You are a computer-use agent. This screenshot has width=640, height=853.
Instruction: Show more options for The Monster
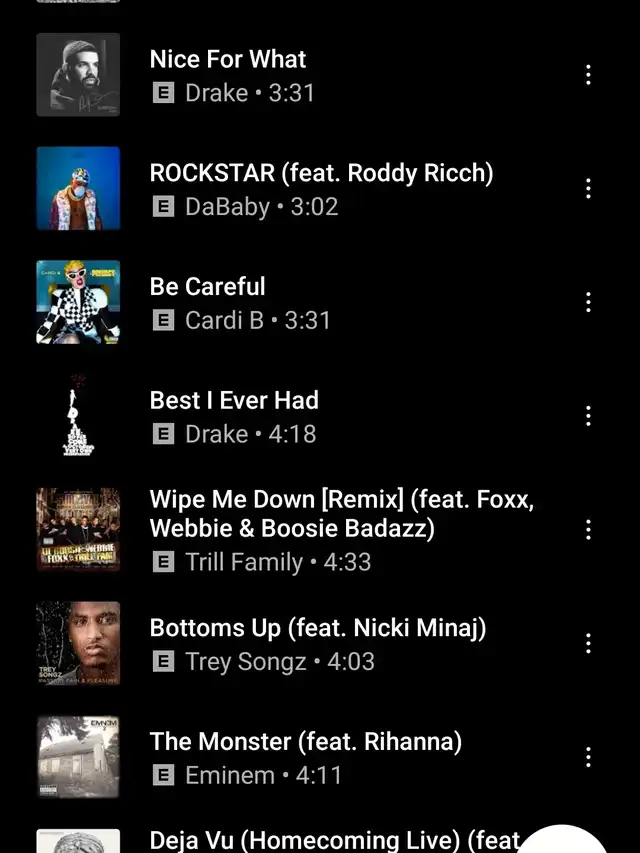pos(588,757)
